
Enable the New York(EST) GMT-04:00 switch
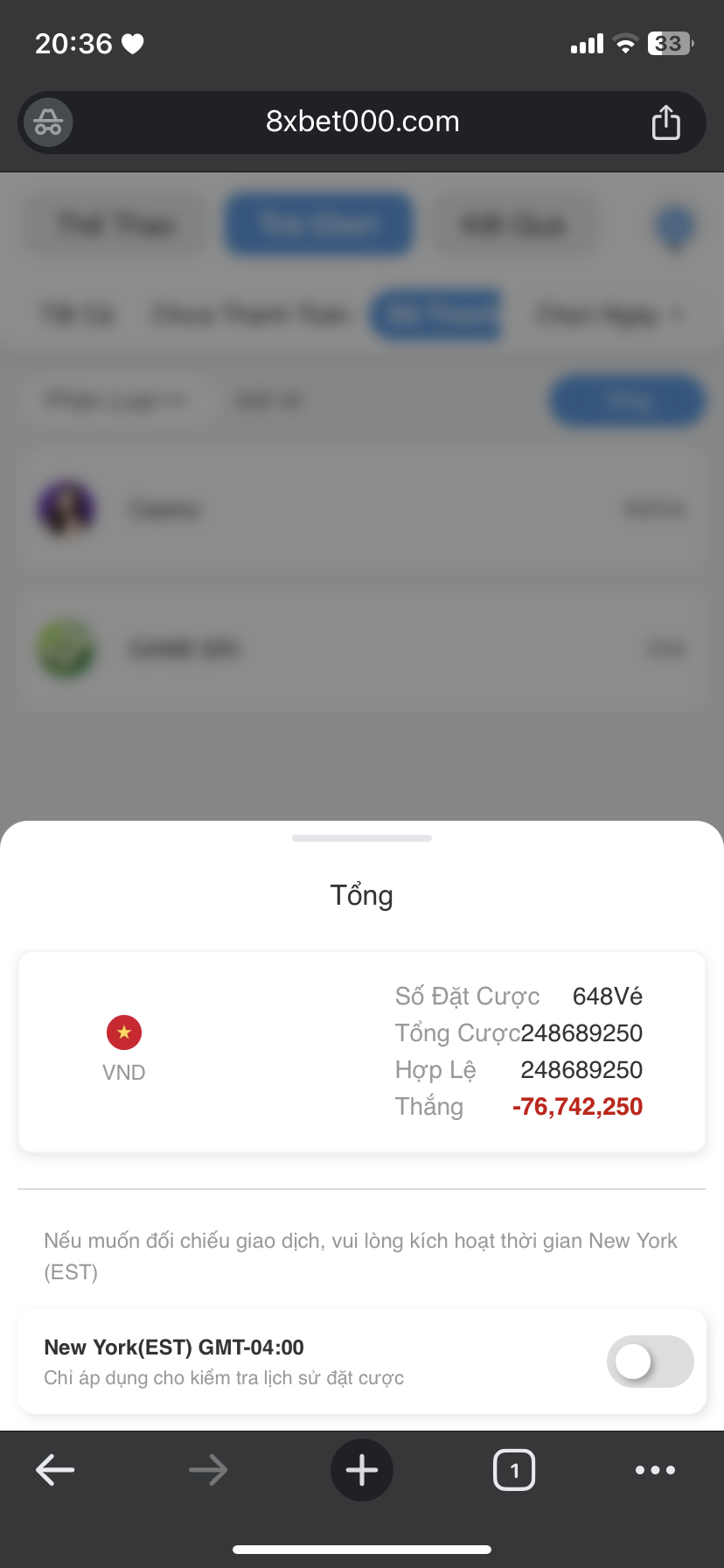650,1361
